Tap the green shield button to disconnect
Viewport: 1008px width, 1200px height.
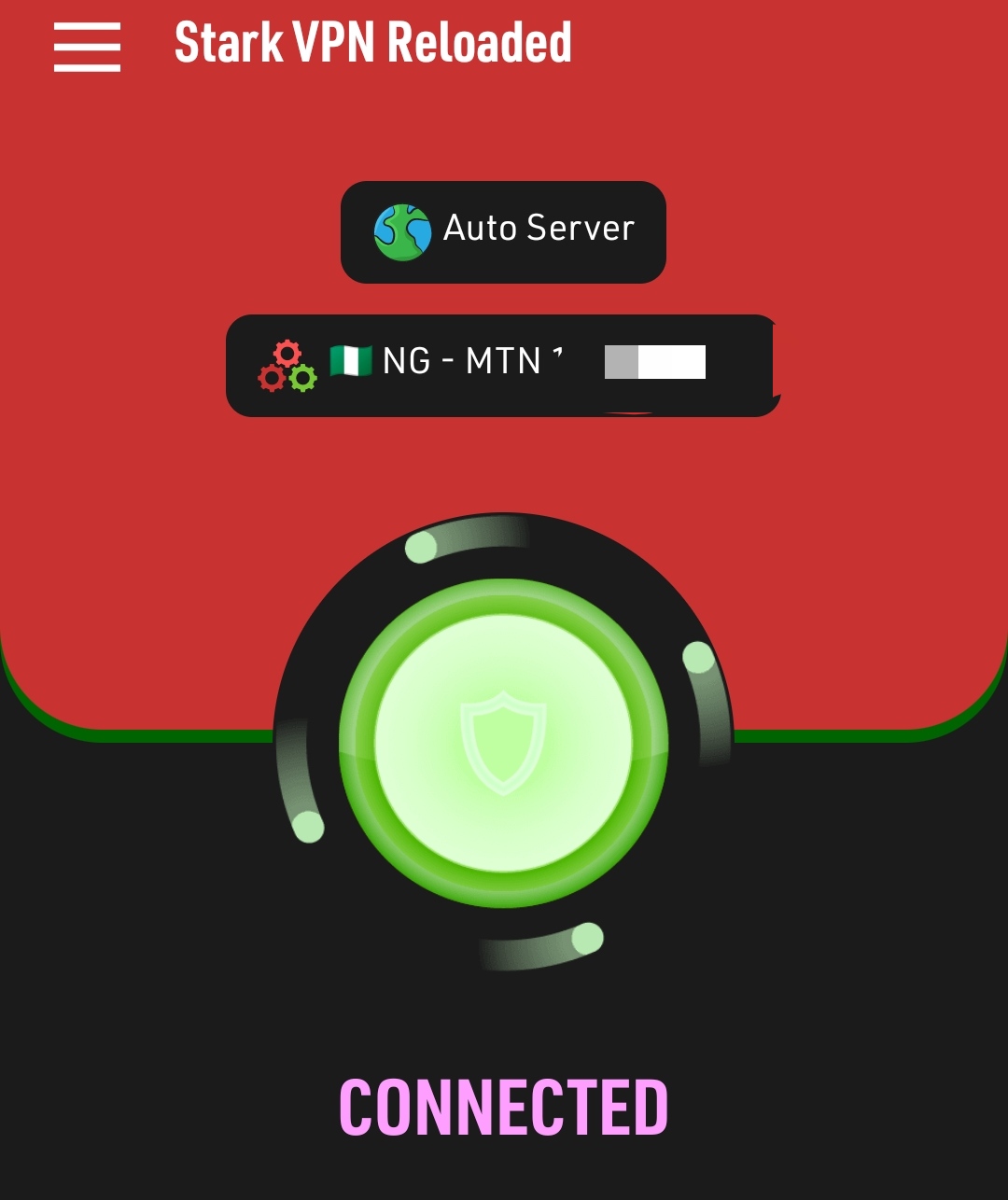(503, 743)
